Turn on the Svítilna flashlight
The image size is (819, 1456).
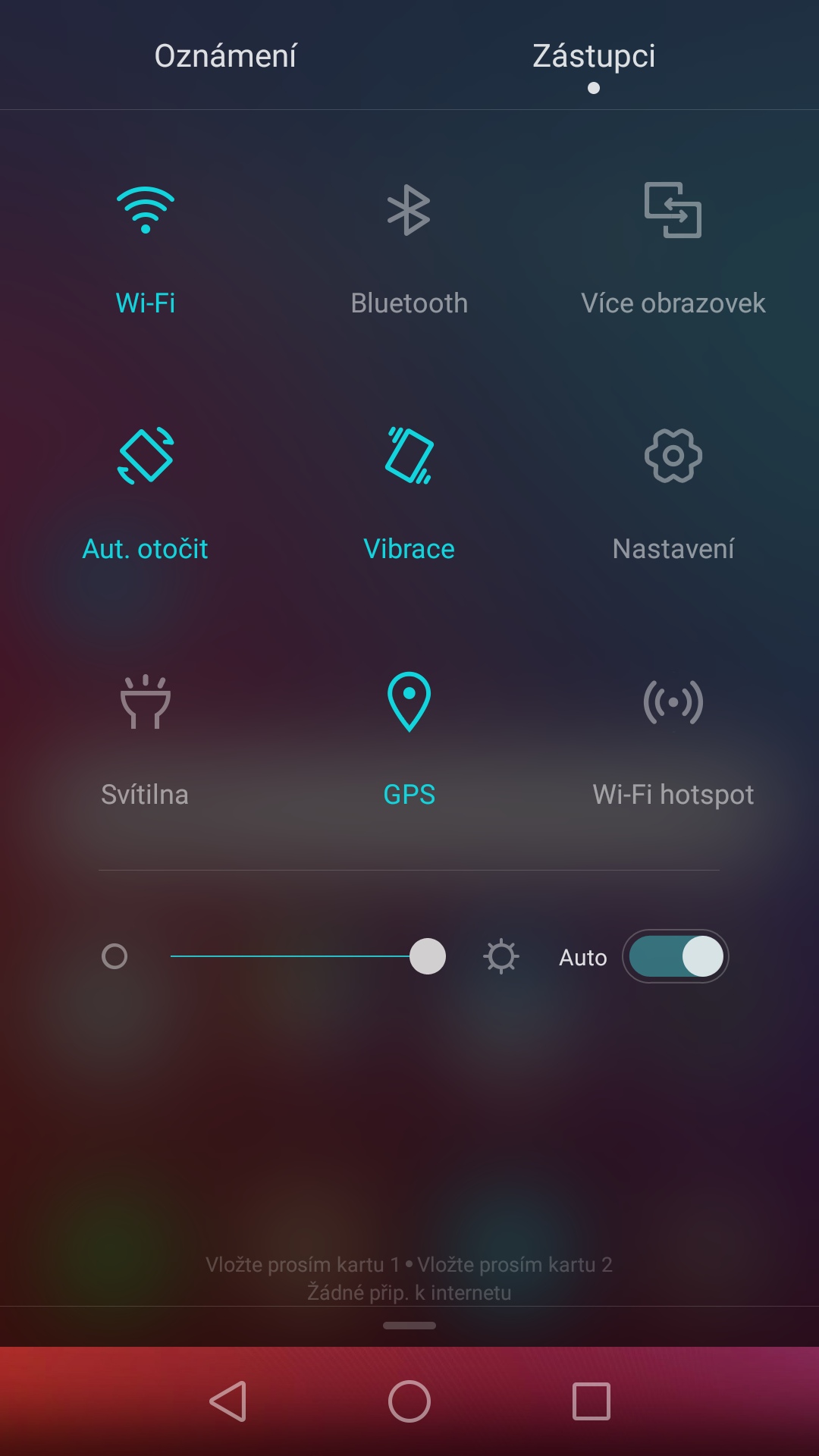click(145, 741)
